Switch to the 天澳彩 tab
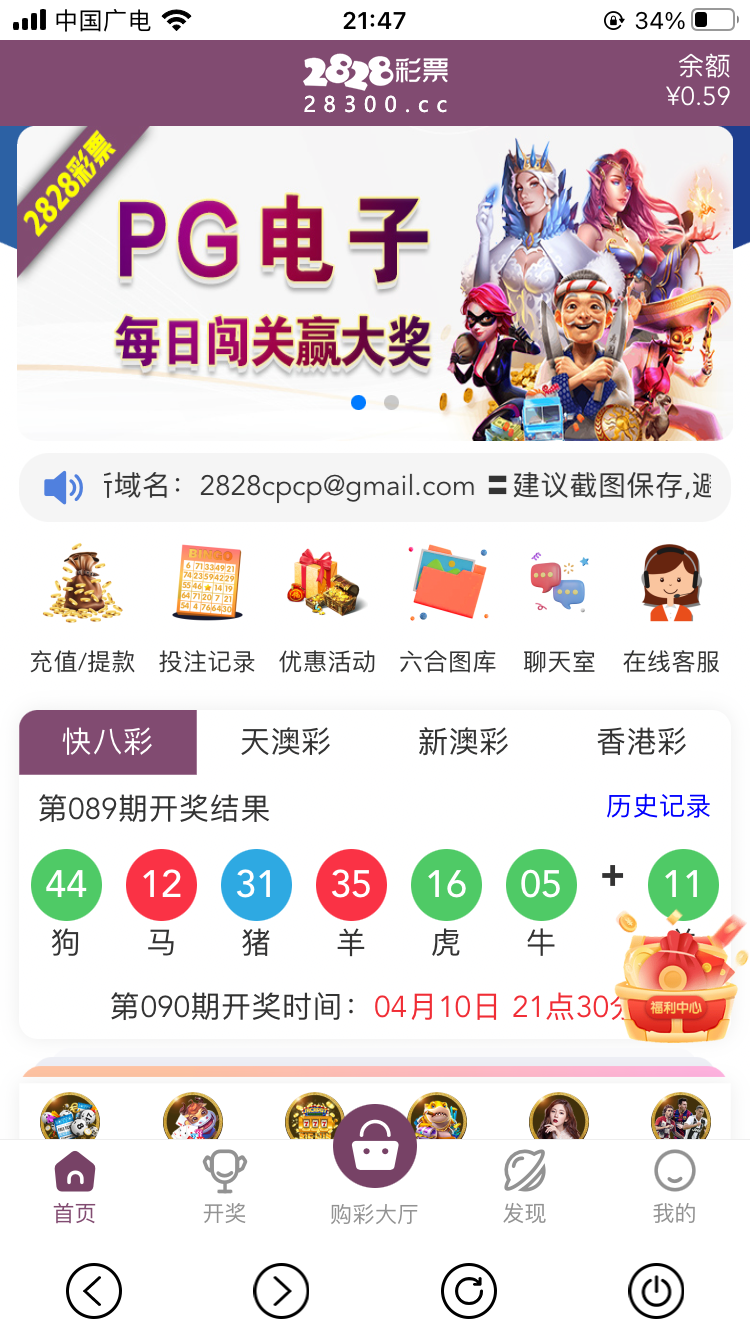The height and width of the screenshot is (1334, 750). [x=285, y=742]
